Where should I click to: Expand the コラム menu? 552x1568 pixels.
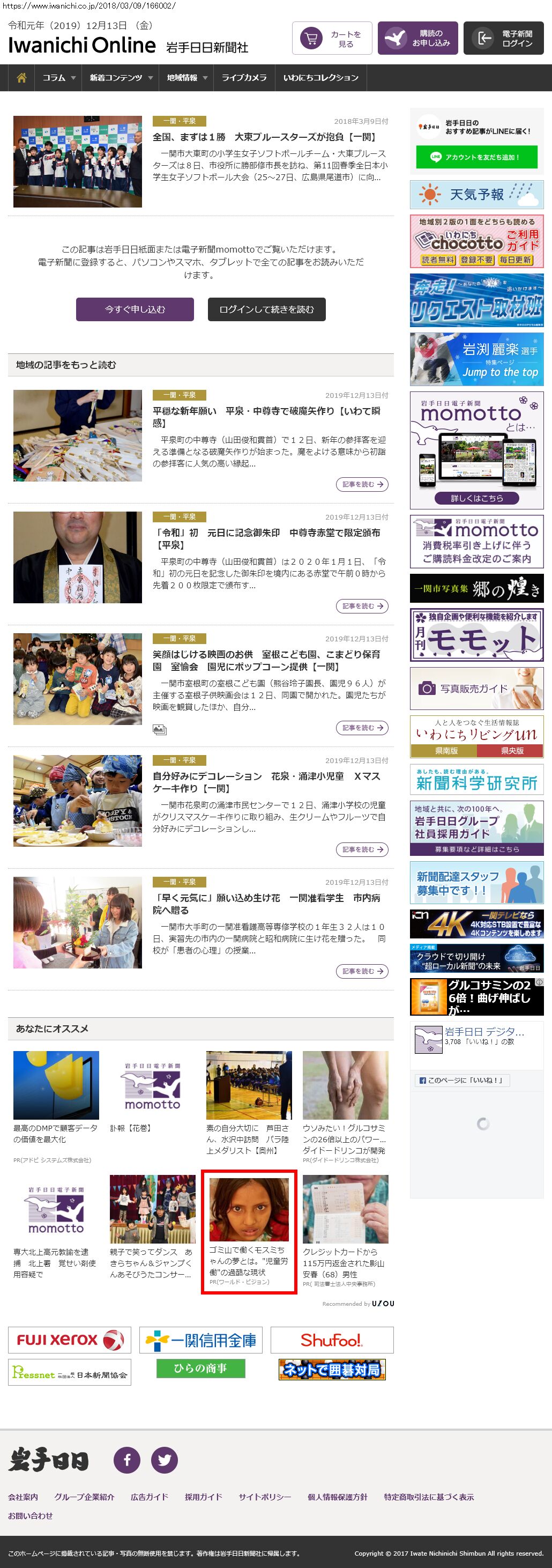[x=58, y=78]
